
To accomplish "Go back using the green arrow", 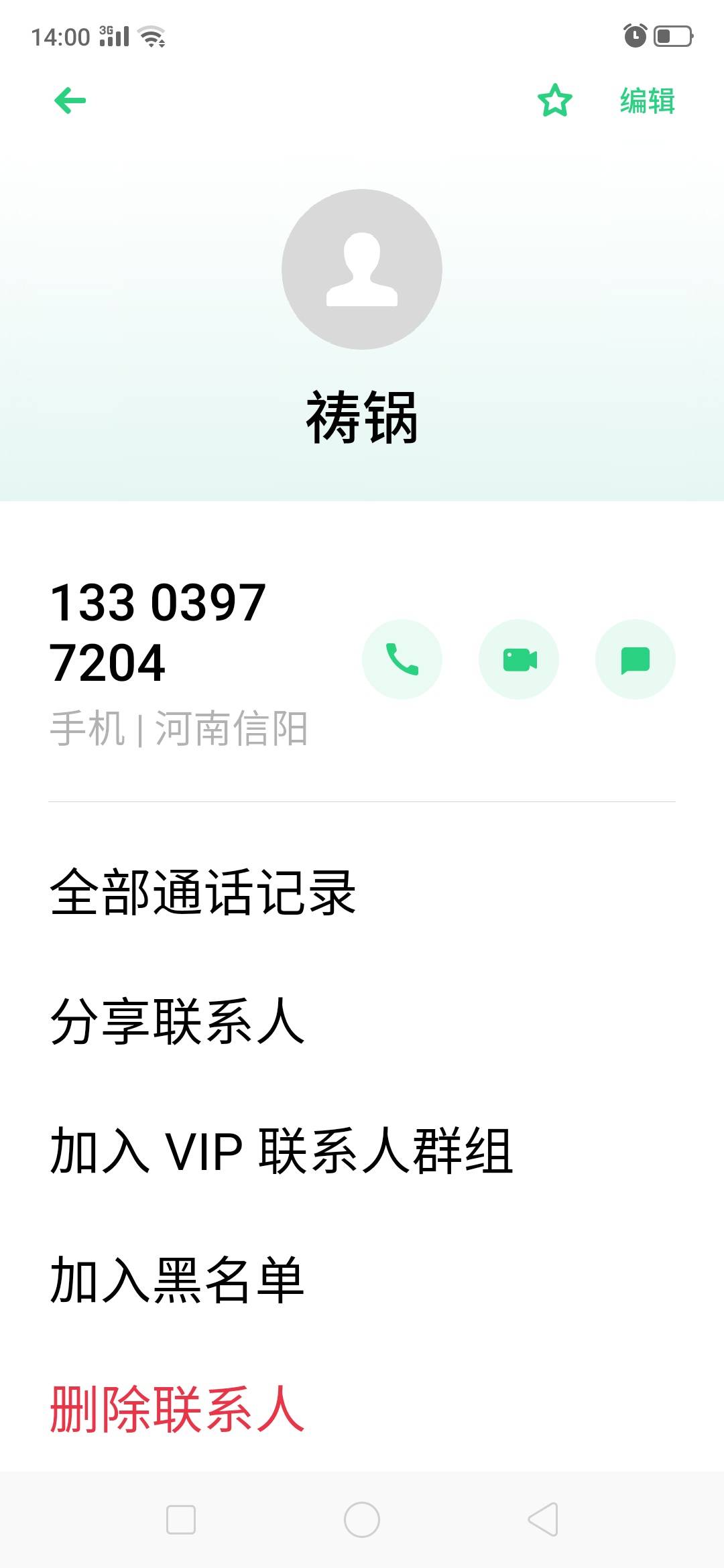I will (x=70, y=101).
